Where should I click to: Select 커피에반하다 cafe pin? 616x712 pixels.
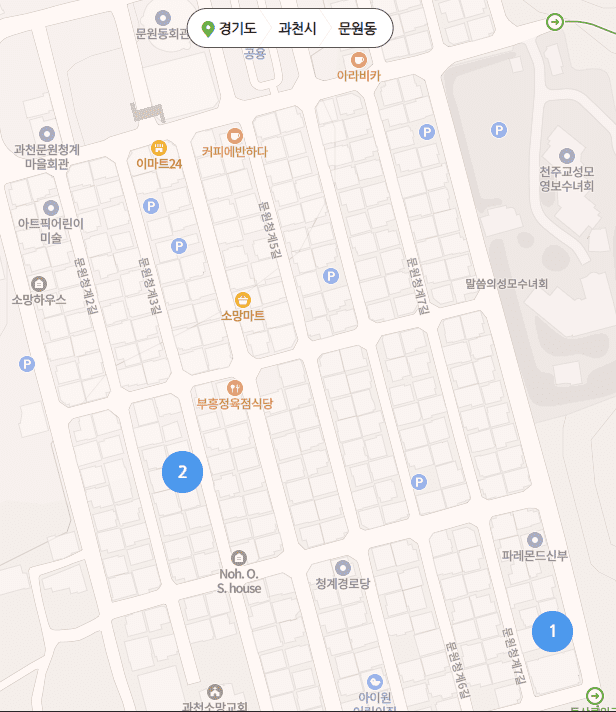coord(235,136)
